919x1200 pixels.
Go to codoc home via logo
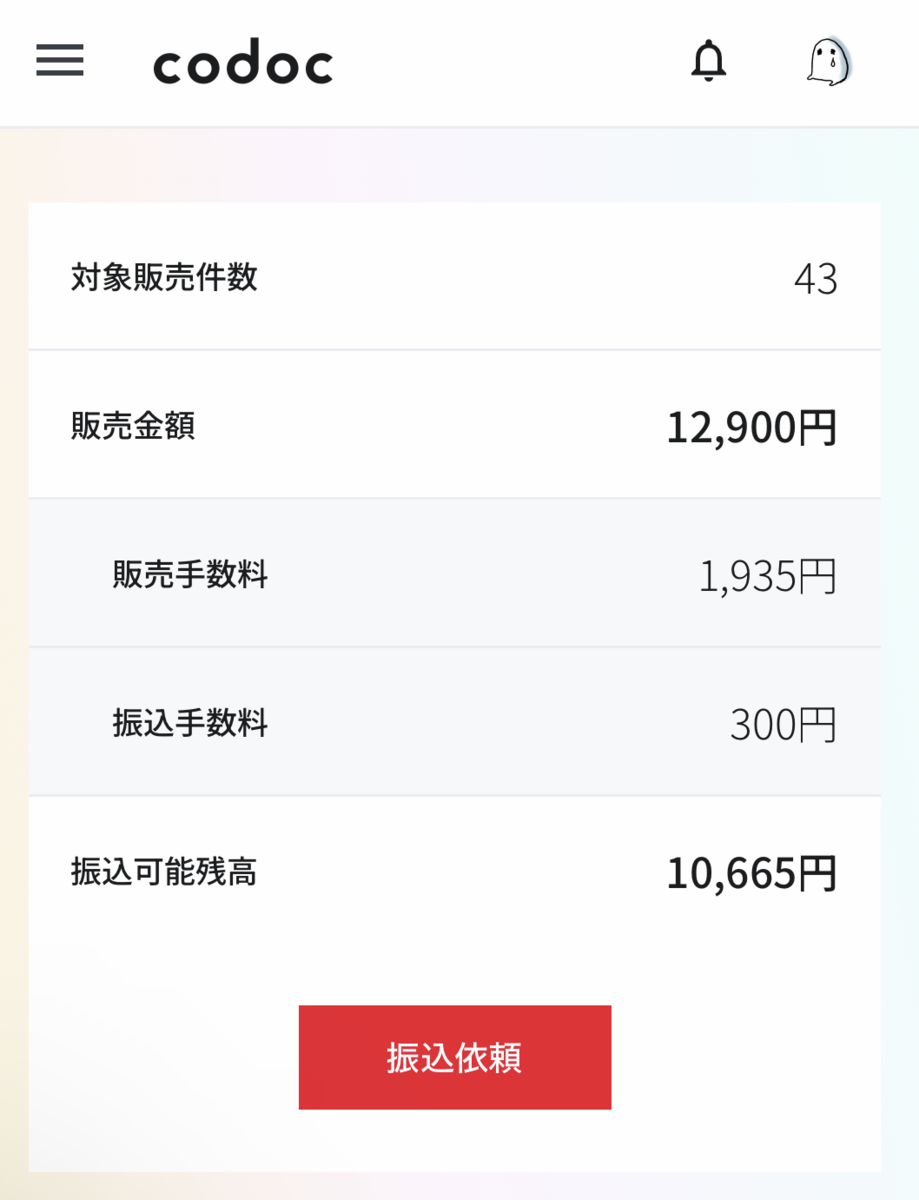point(242,65)
